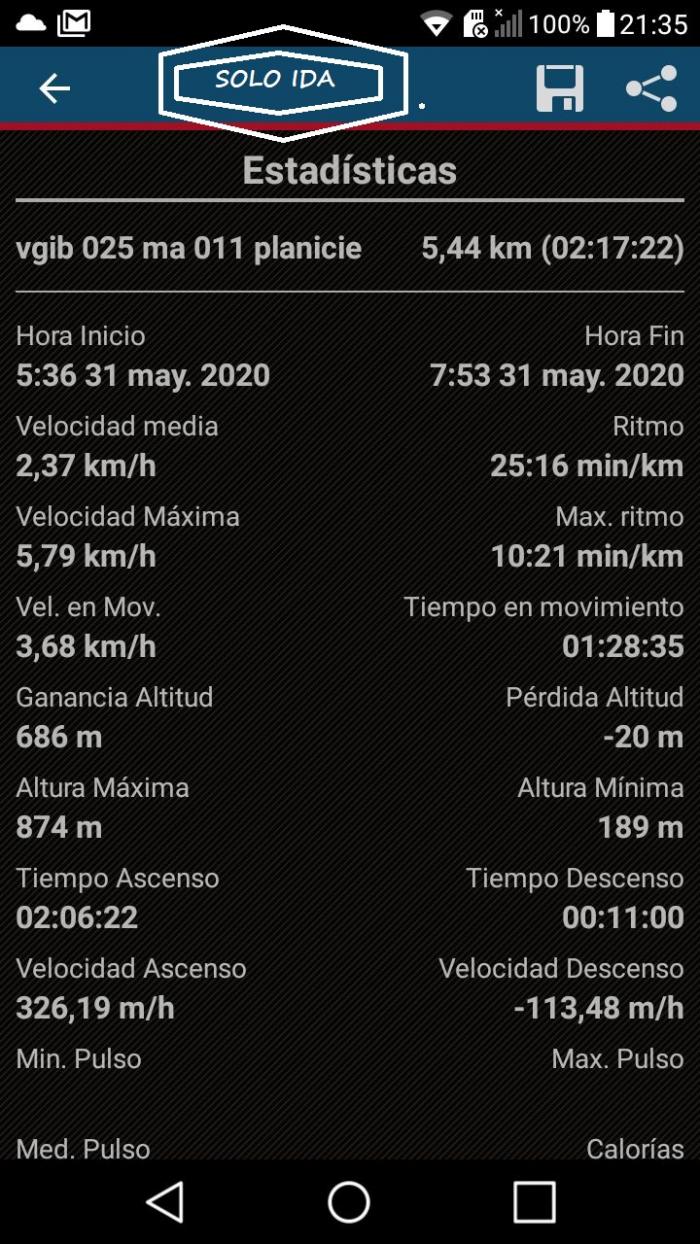Viewport: 700px width, 1244px height.
Task: Save the track with the floppy disk icon
Action: 560,88
